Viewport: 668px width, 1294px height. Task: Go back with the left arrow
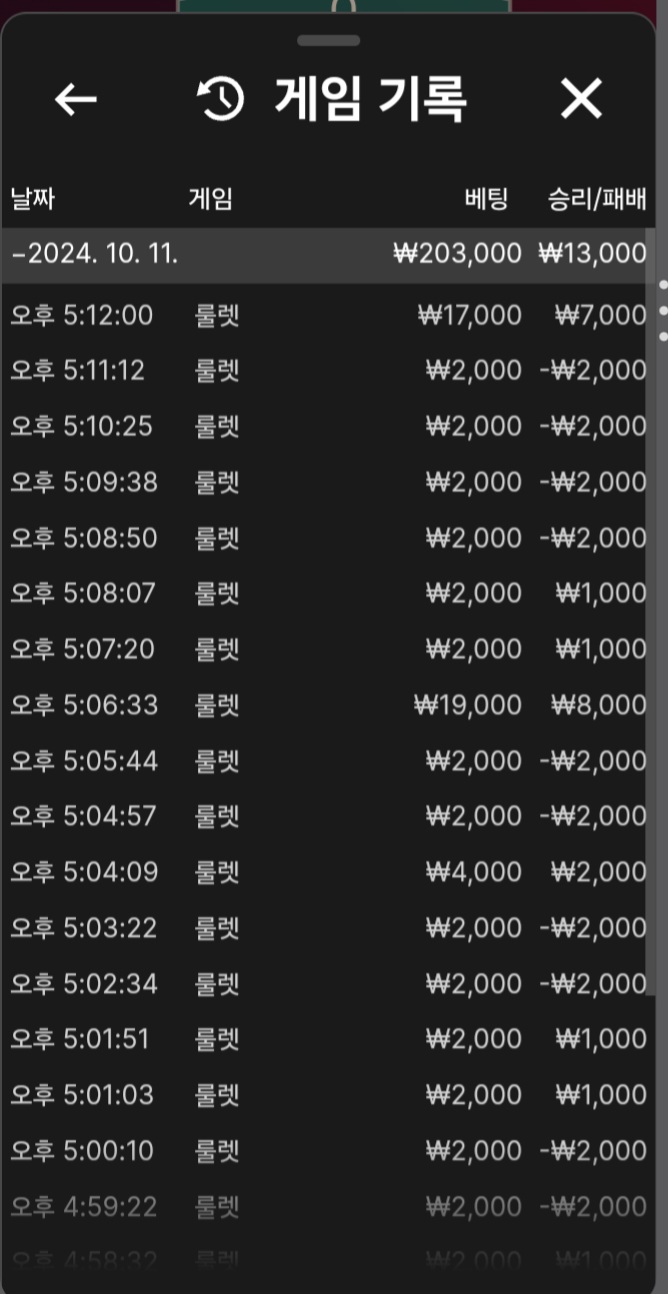click(x=75, y=99)
